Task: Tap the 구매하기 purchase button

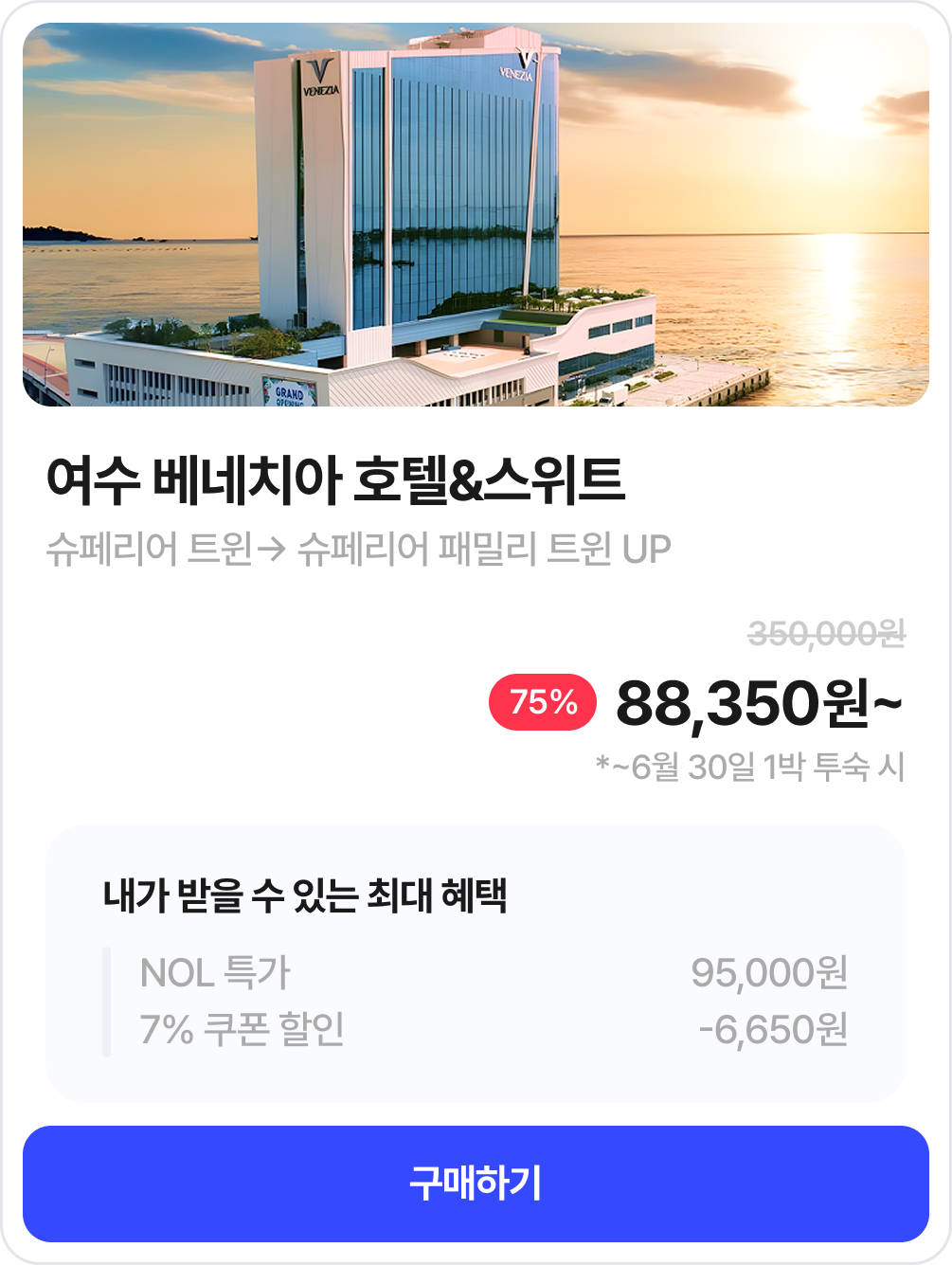Action: point(476,1184)
